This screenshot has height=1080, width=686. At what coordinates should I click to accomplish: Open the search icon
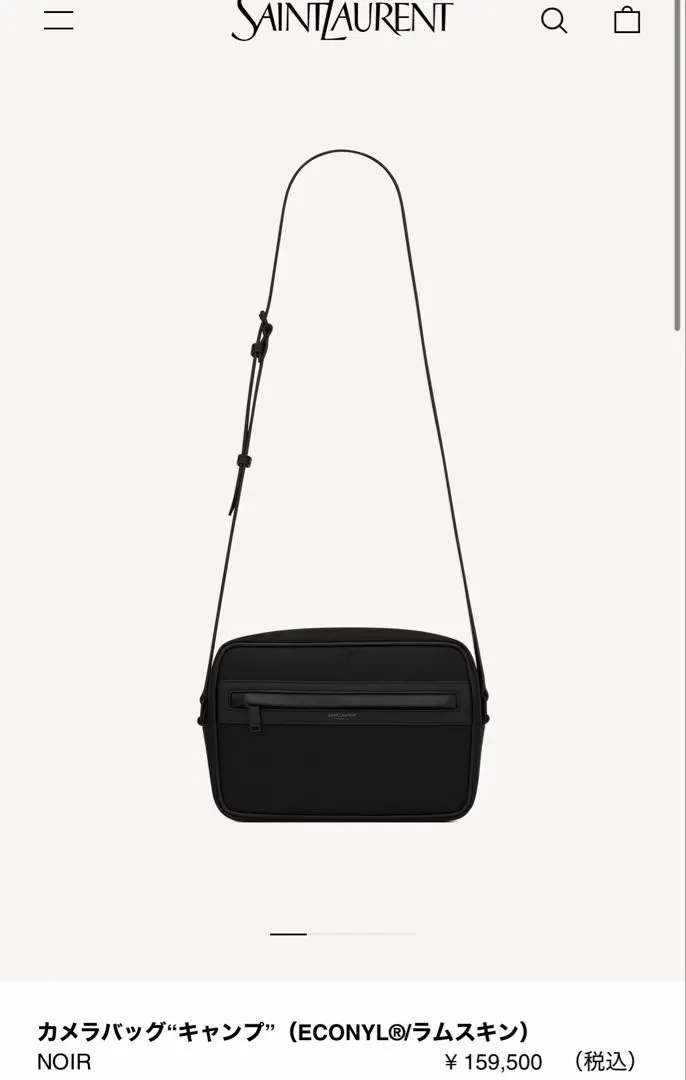(554, 20)
